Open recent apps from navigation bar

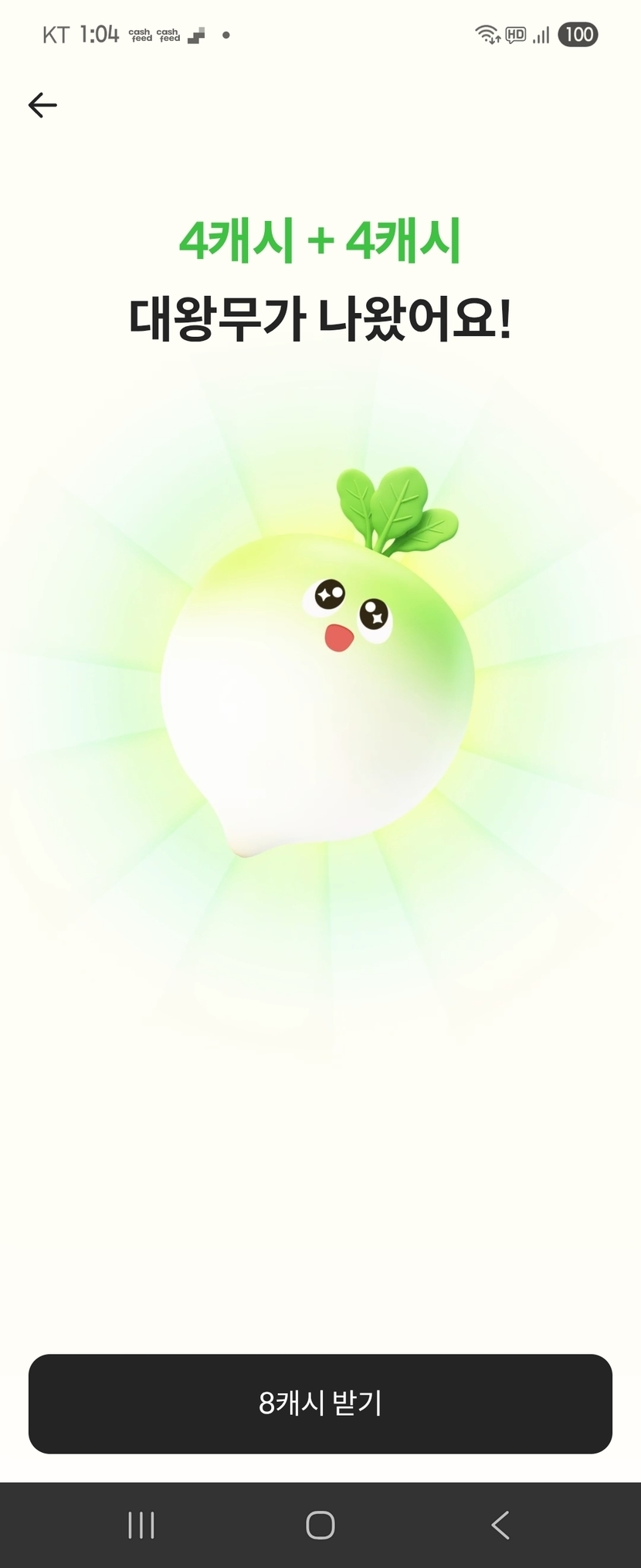[141, 1525]
